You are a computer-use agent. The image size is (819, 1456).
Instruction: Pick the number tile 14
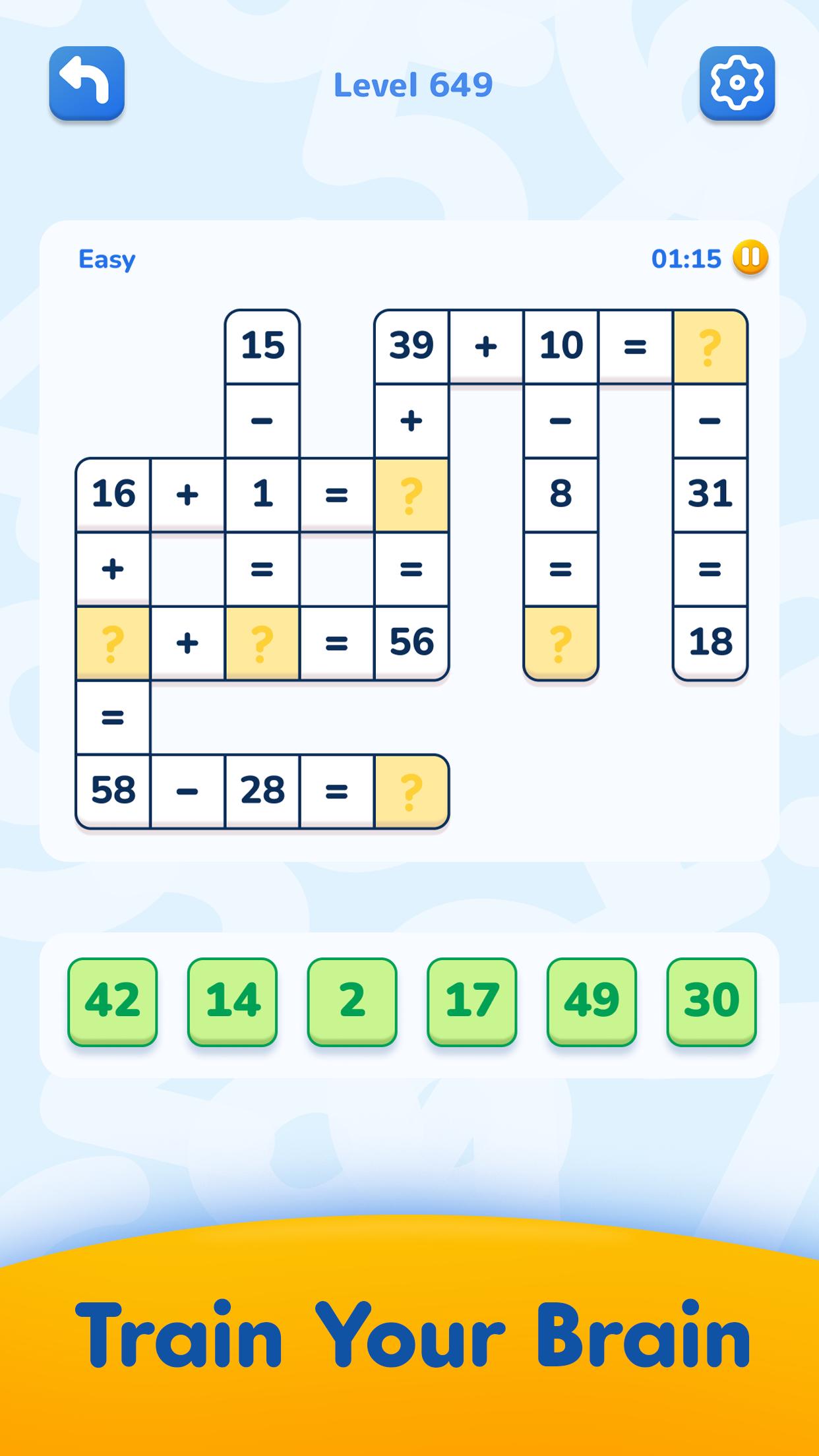click(x=232, y=1001)
